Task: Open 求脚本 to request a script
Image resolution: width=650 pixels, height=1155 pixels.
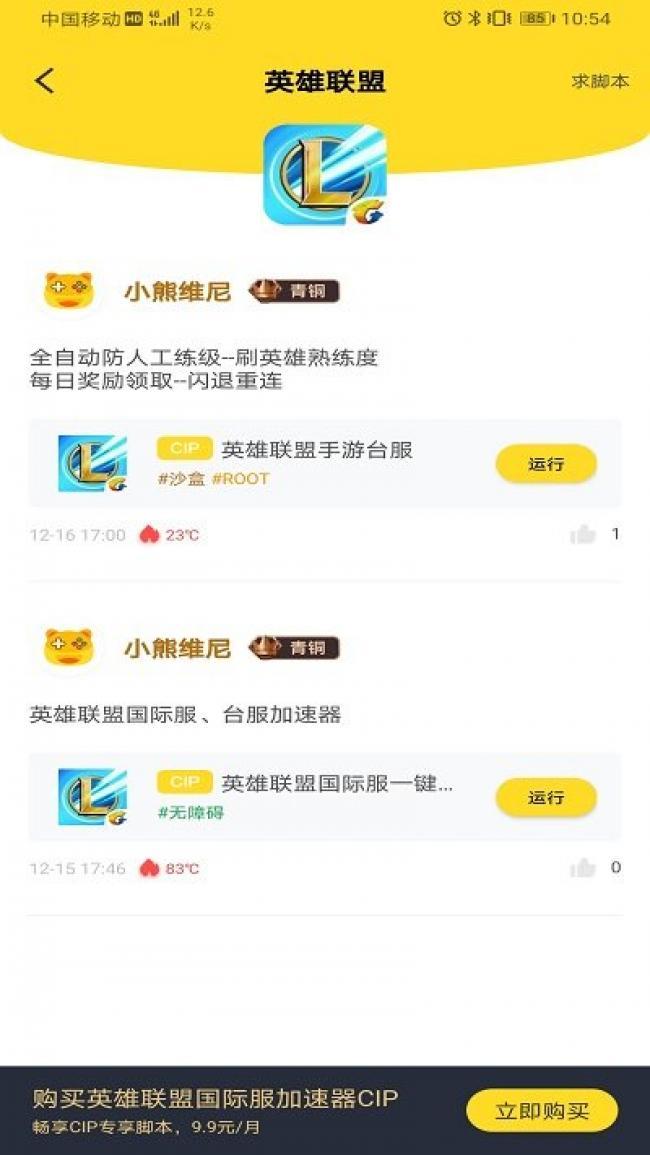Action: click(x=600, y=82)
